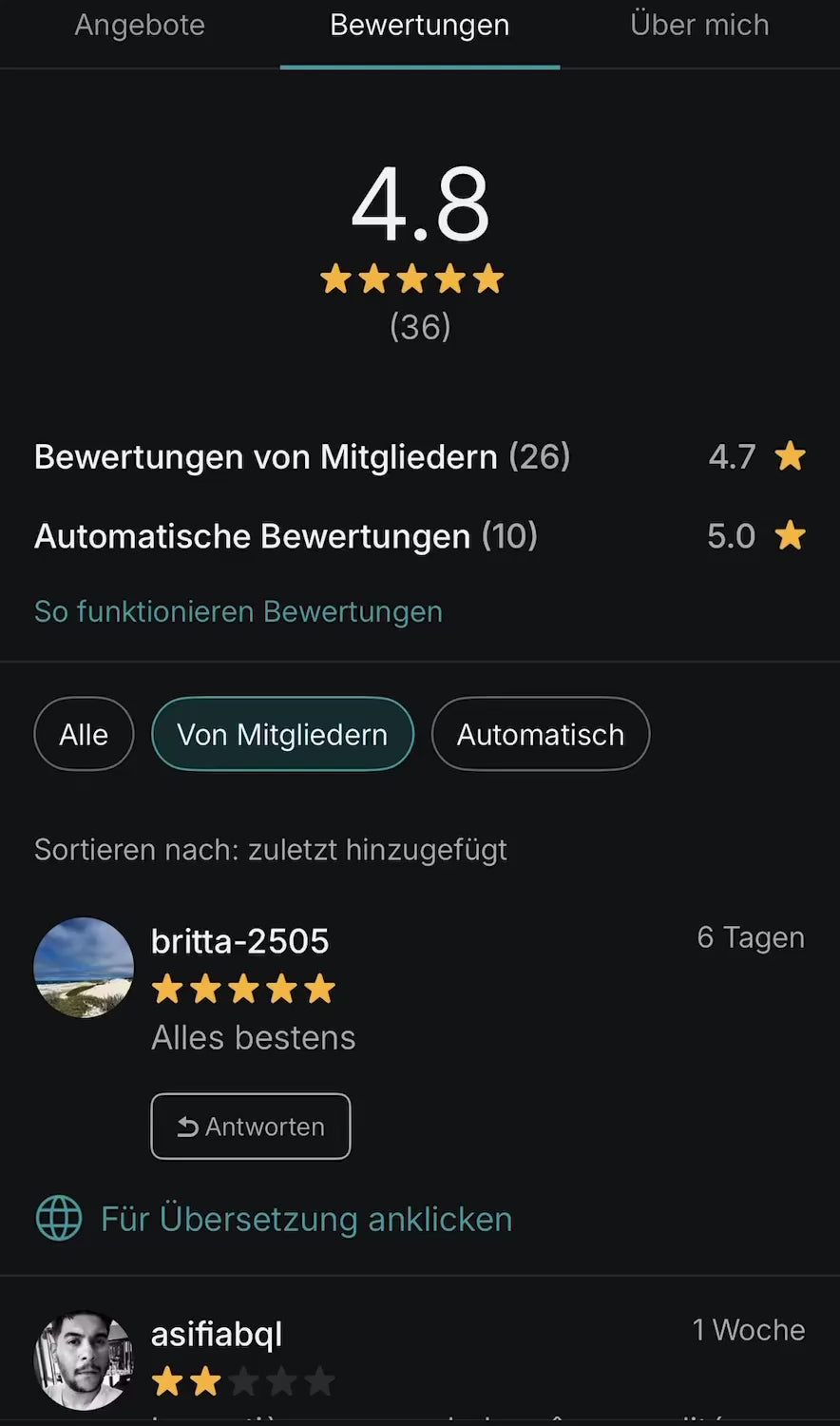This screenshot has width=840, height=1426.
Task: Select the Bewertungen tab
Action: 419,26
